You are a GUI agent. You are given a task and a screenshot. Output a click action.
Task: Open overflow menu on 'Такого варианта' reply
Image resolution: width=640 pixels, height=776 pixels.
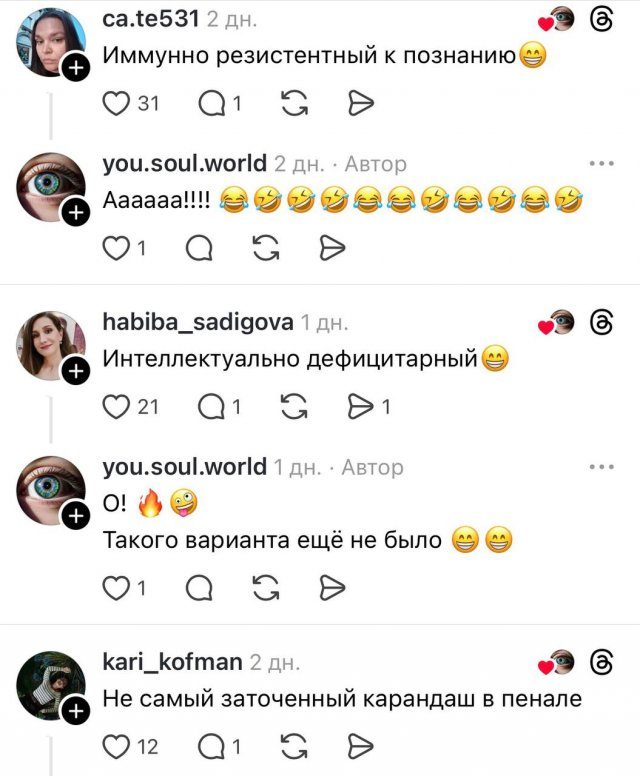click(601, 467)
